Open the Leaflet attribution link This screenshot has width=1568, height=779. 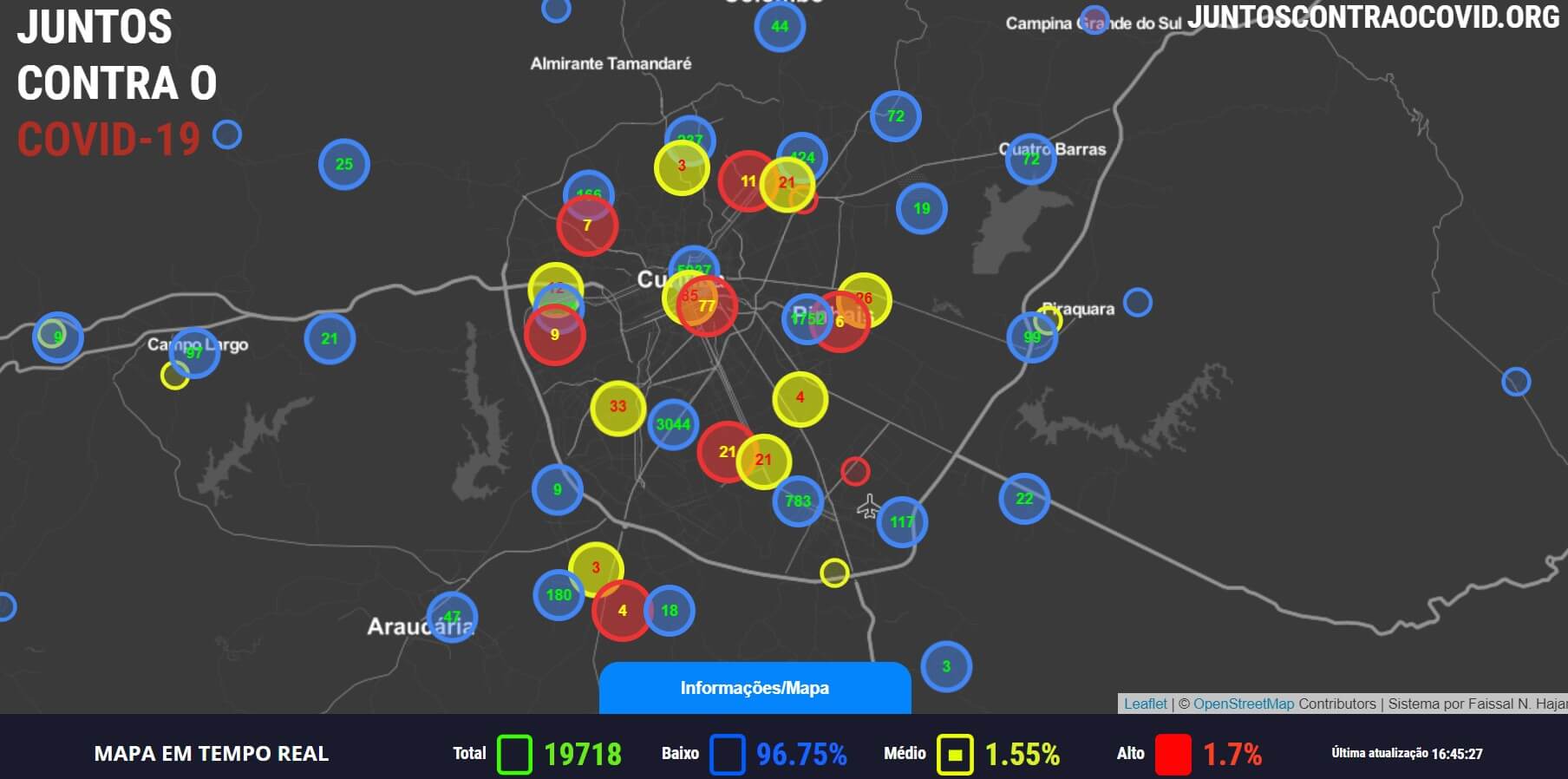(1145, 704)
